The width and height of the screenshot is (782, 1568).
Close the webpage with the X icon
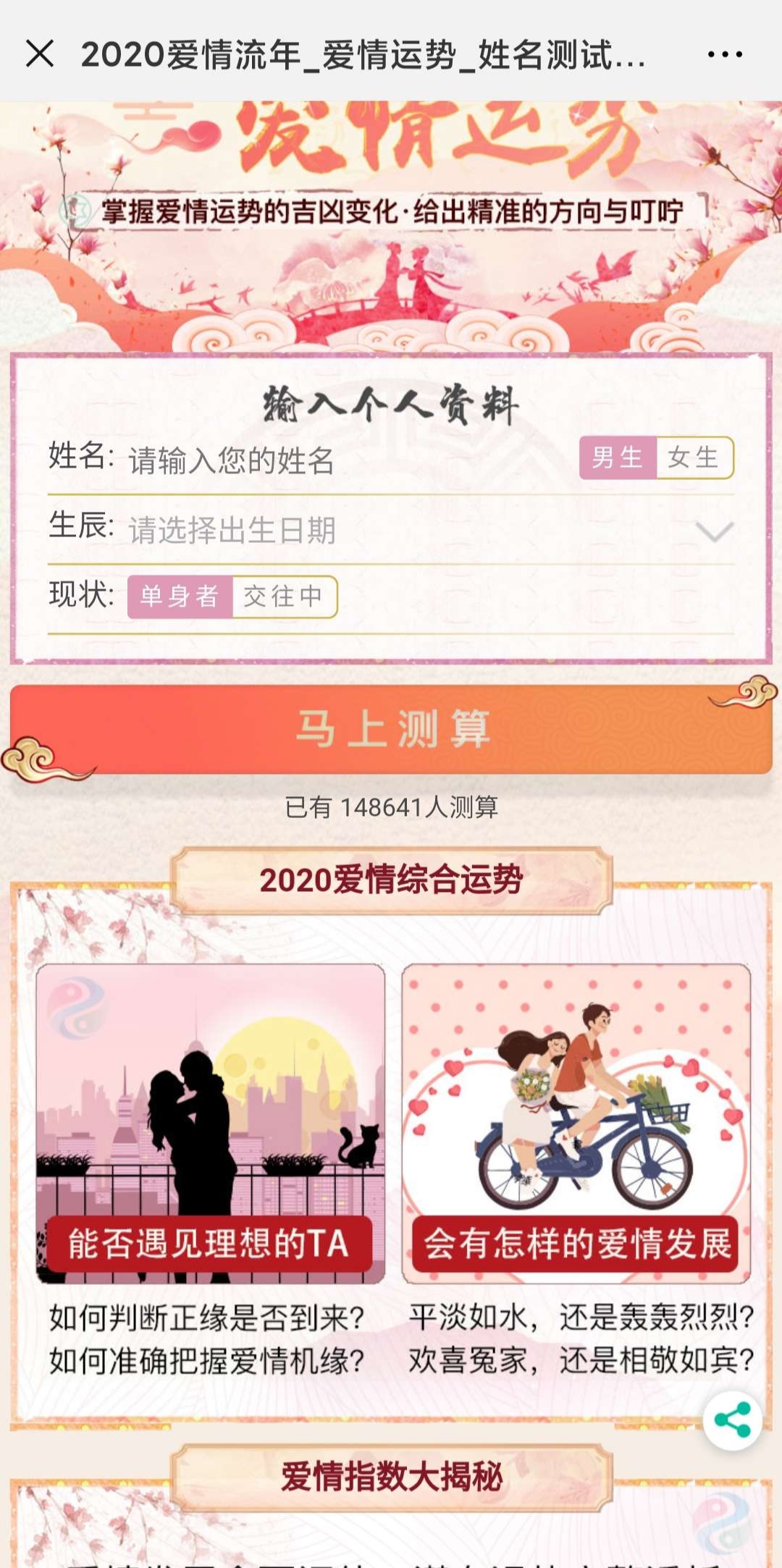click(x=40, y=54)
